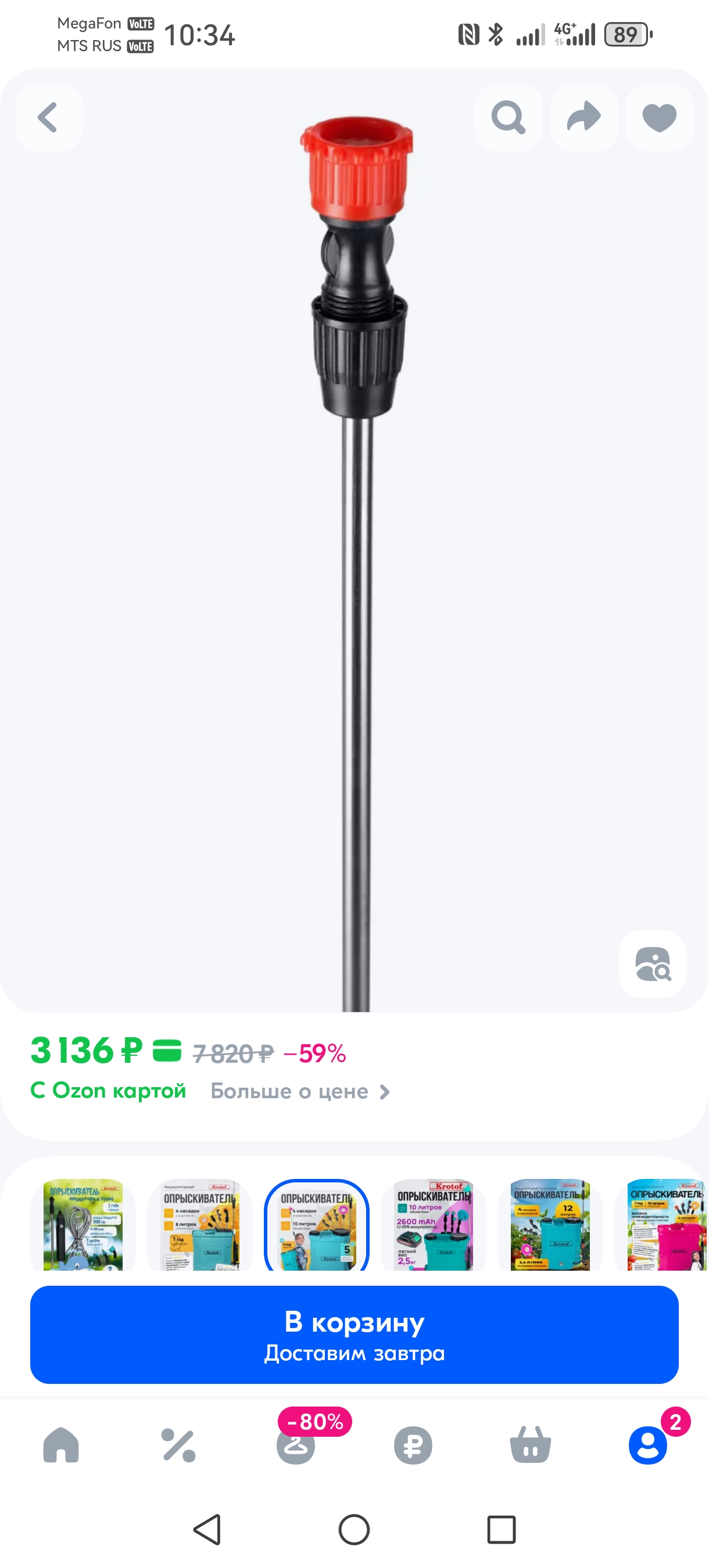Open the ruble finance tab
The height and width of the screenshot is (1568, 709).
coord(413,1445)
